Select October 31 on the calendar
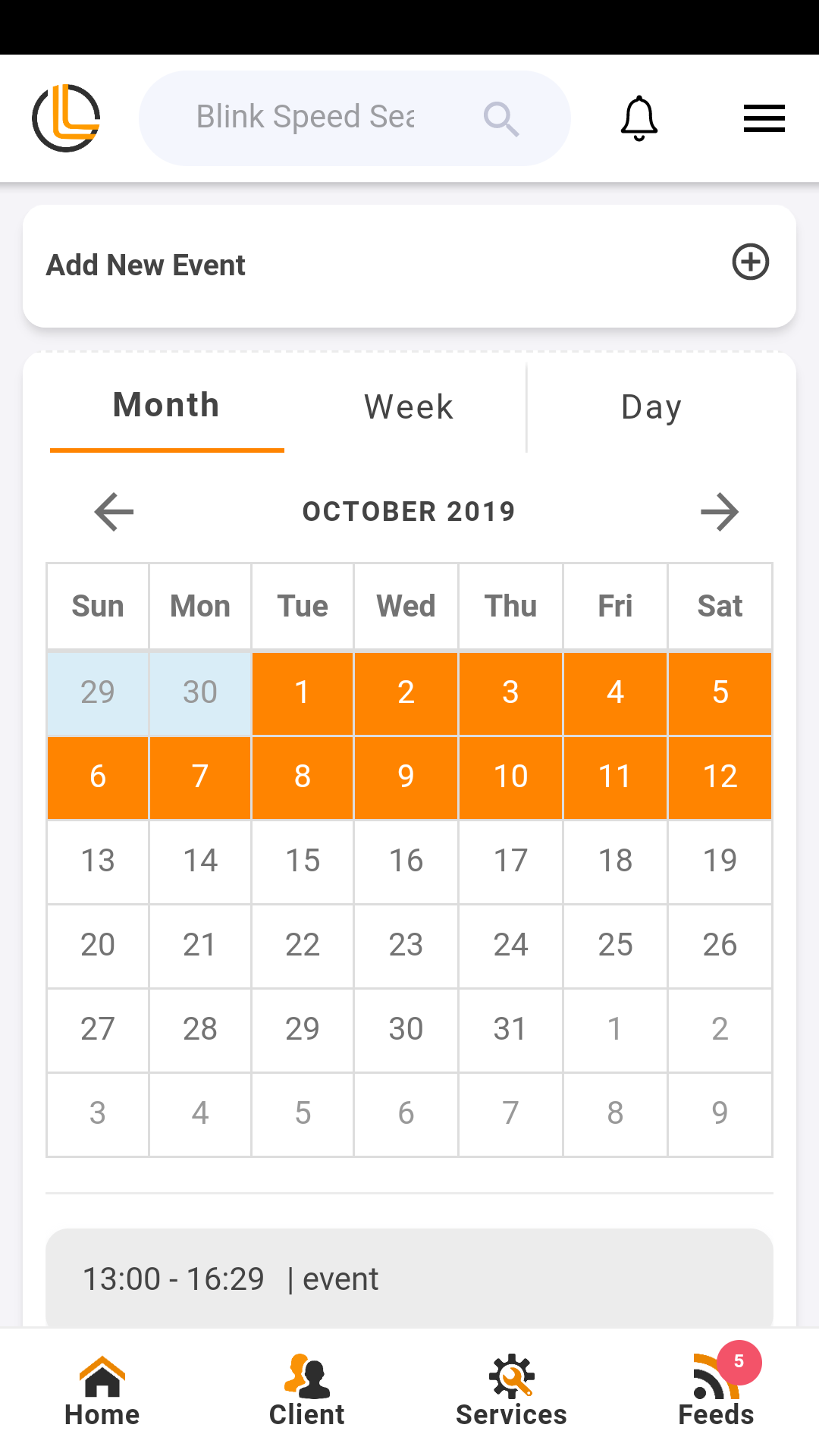The image size is (819, 1456). coord(510,1029)
